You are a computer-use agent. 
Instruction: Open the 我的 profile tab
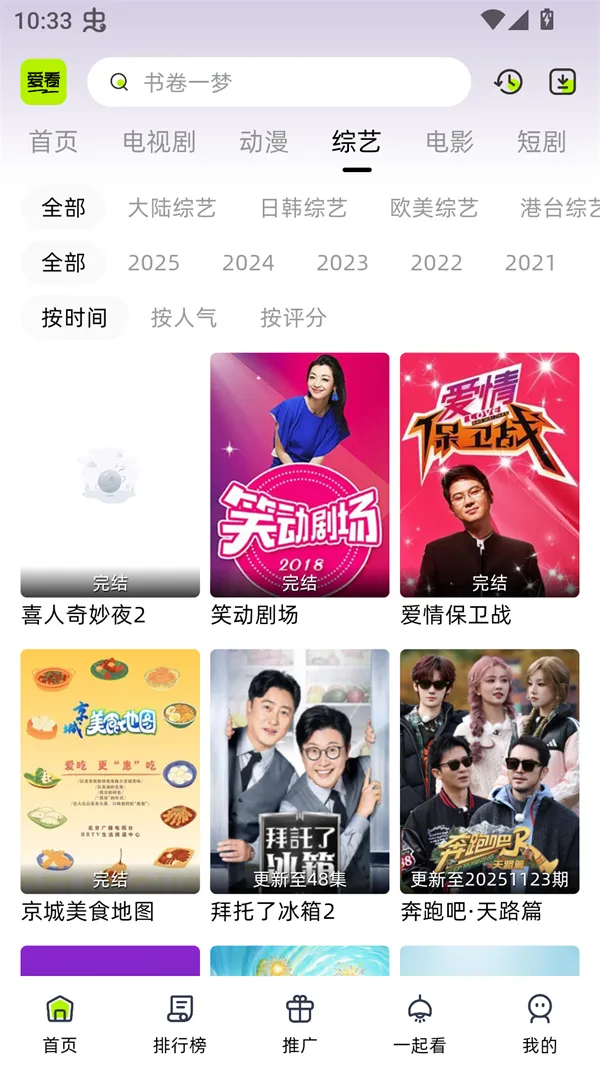540,1023
